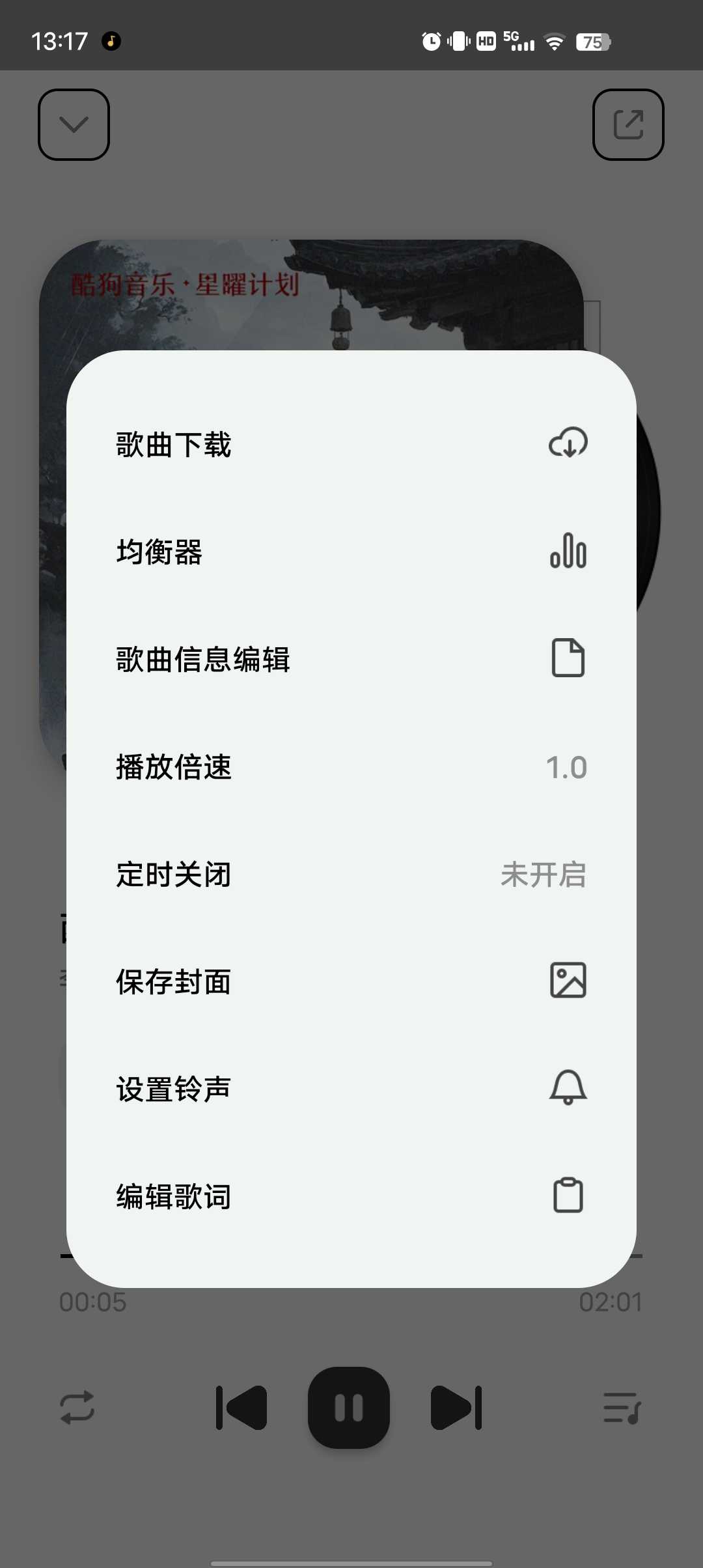Skip to the next track
The image size is (703, 1568).
coord(456,1408)
